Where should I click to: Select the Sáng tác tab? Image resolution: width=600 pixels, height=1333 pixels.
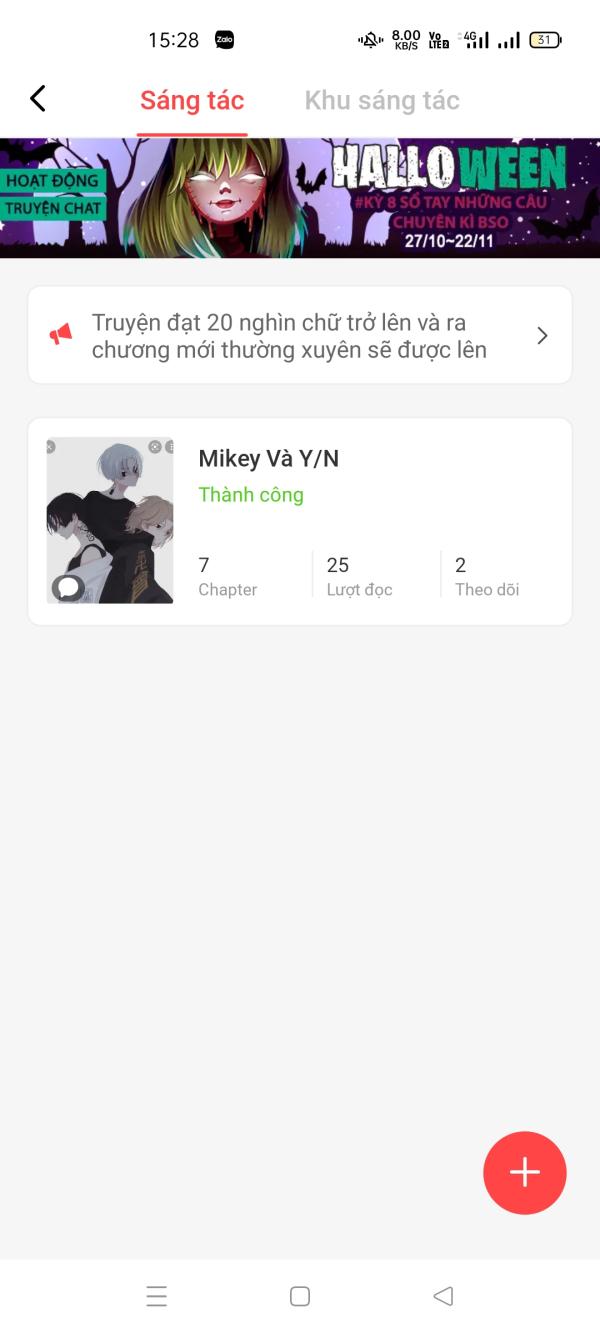pyautogui.click(x=192, y=100)
